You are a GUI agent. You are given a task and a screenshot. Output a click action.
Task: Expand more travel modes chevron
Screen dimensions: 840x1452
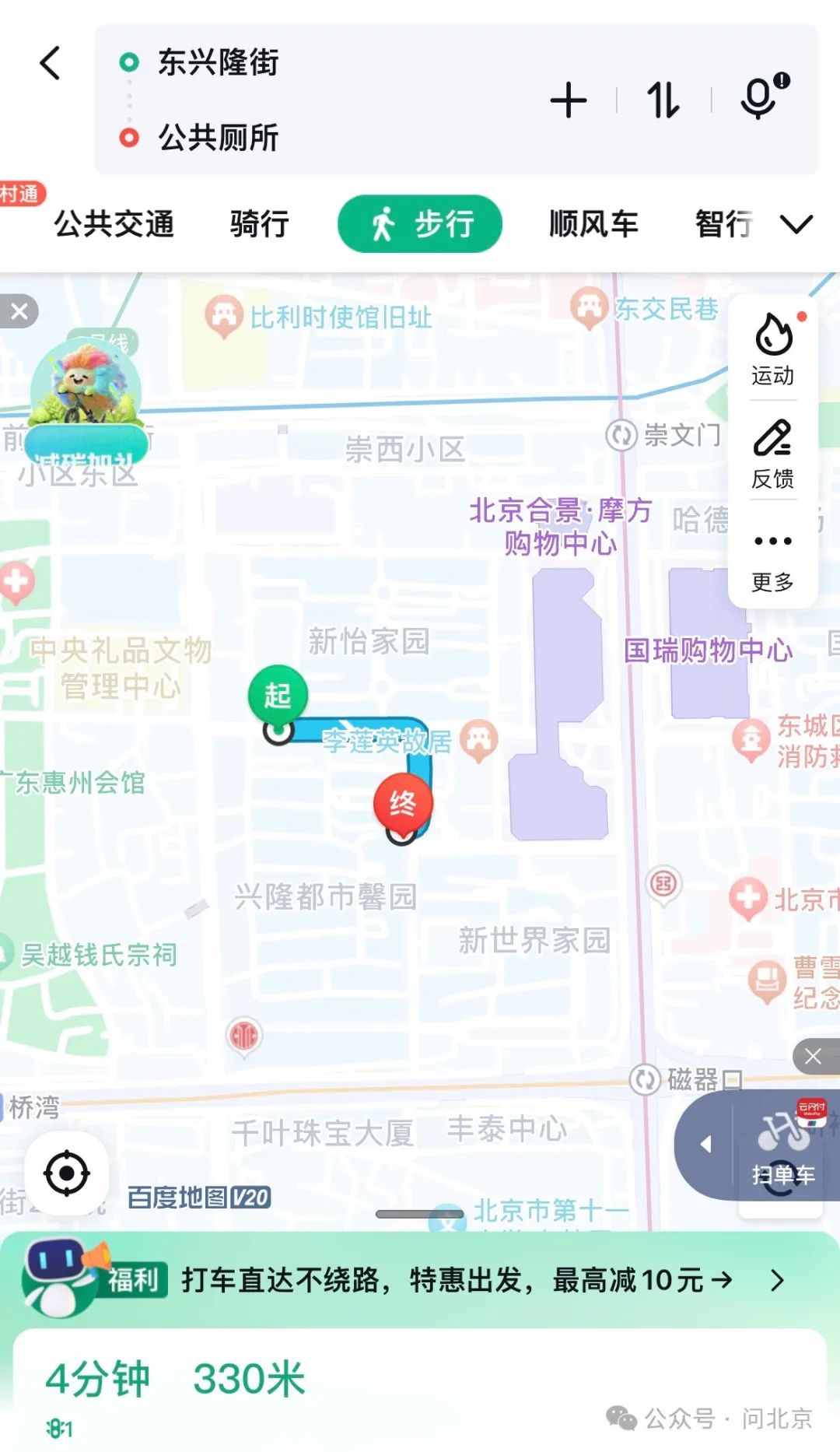(x=796, y=224)
